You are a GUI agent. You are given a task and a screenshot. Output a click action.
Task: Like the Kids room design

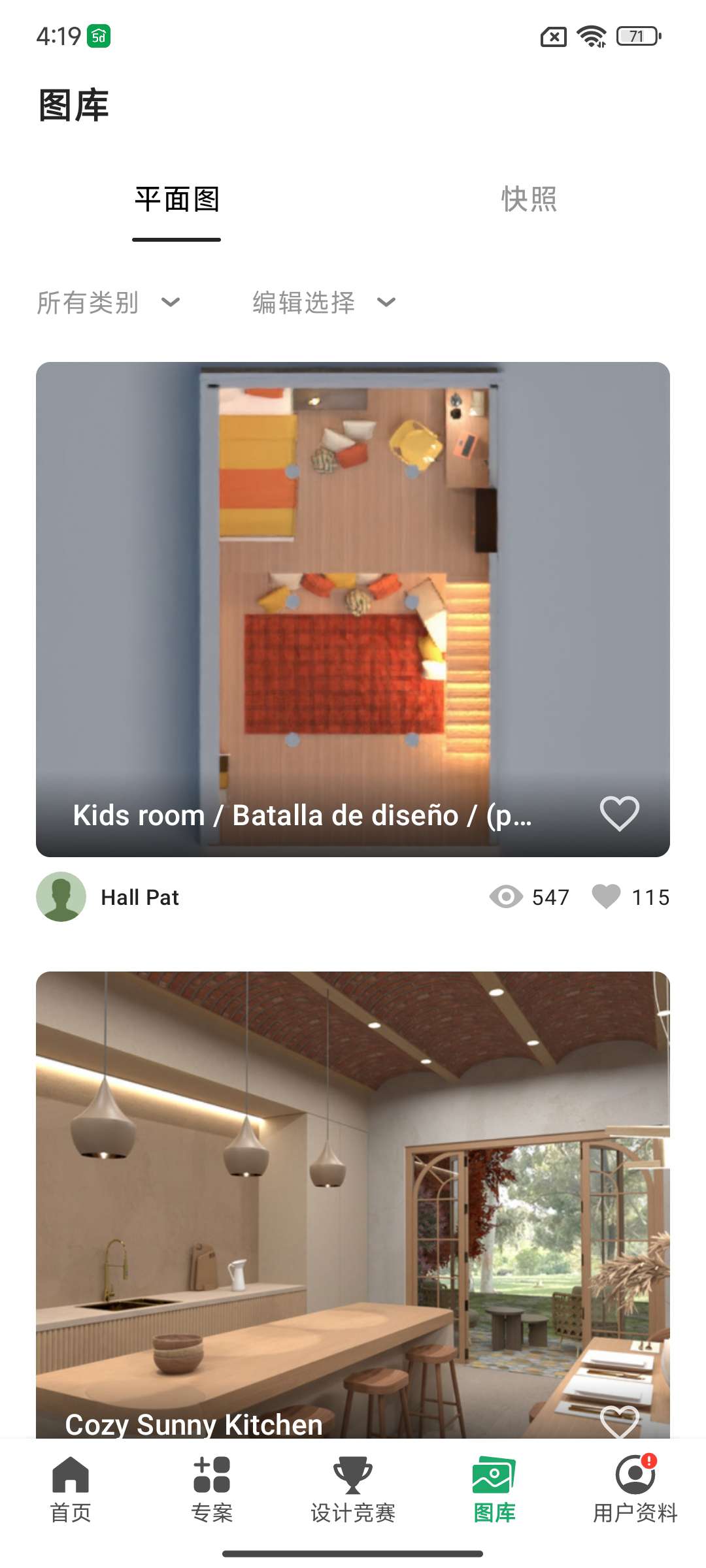pyautogui.click(x=619, y=813)
